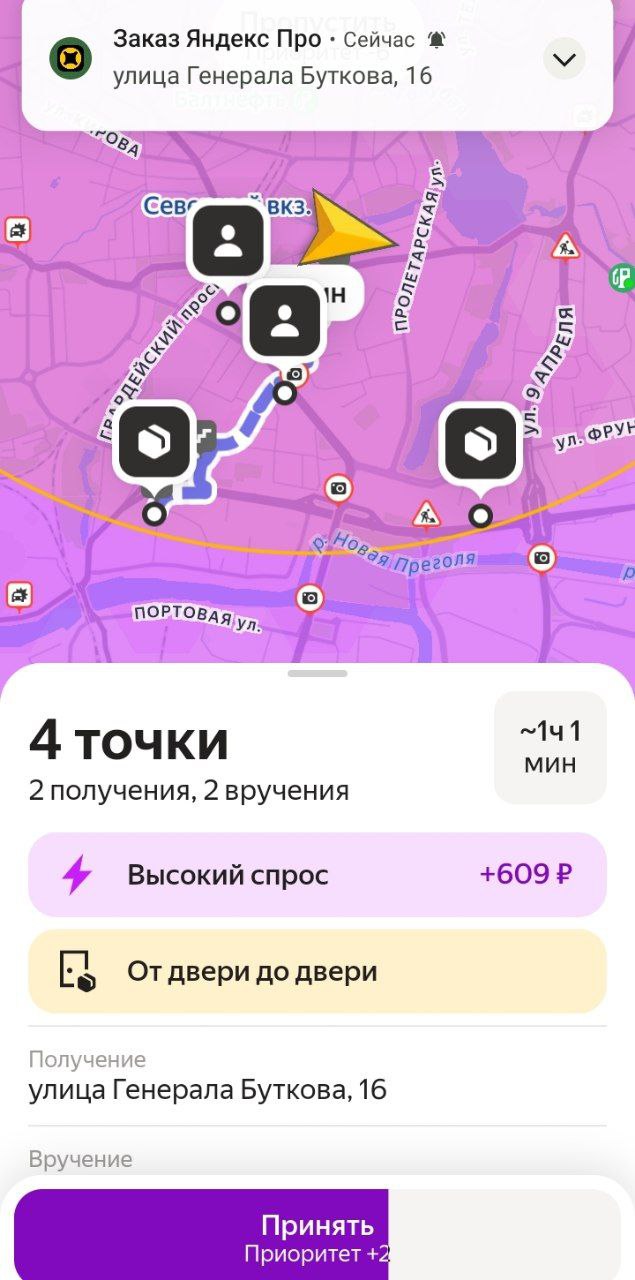Accept the order with Принять button

click(x=316, y=1235)
